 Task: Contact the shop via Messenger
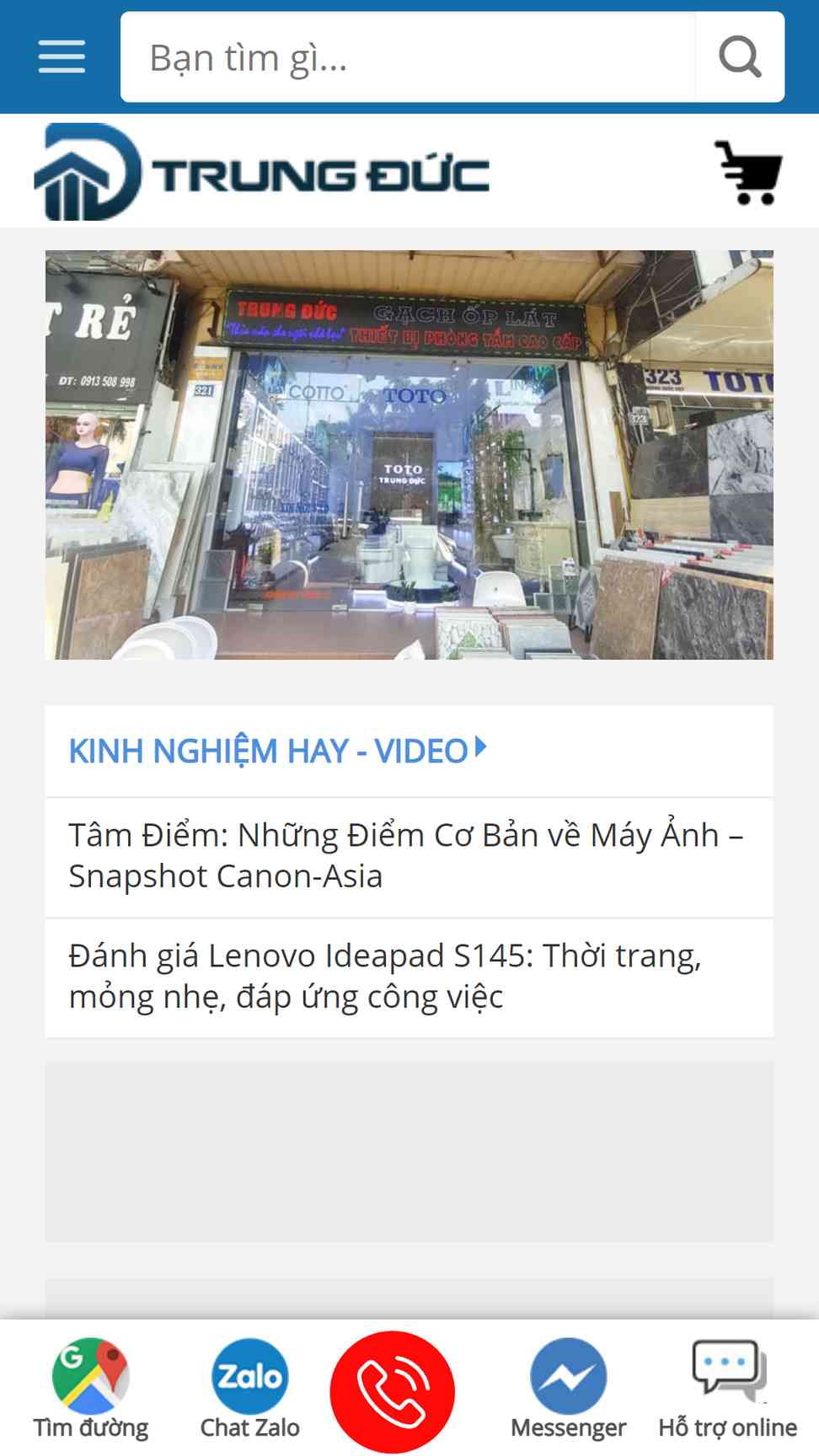pyautogui.click(x=568, y=1389)
